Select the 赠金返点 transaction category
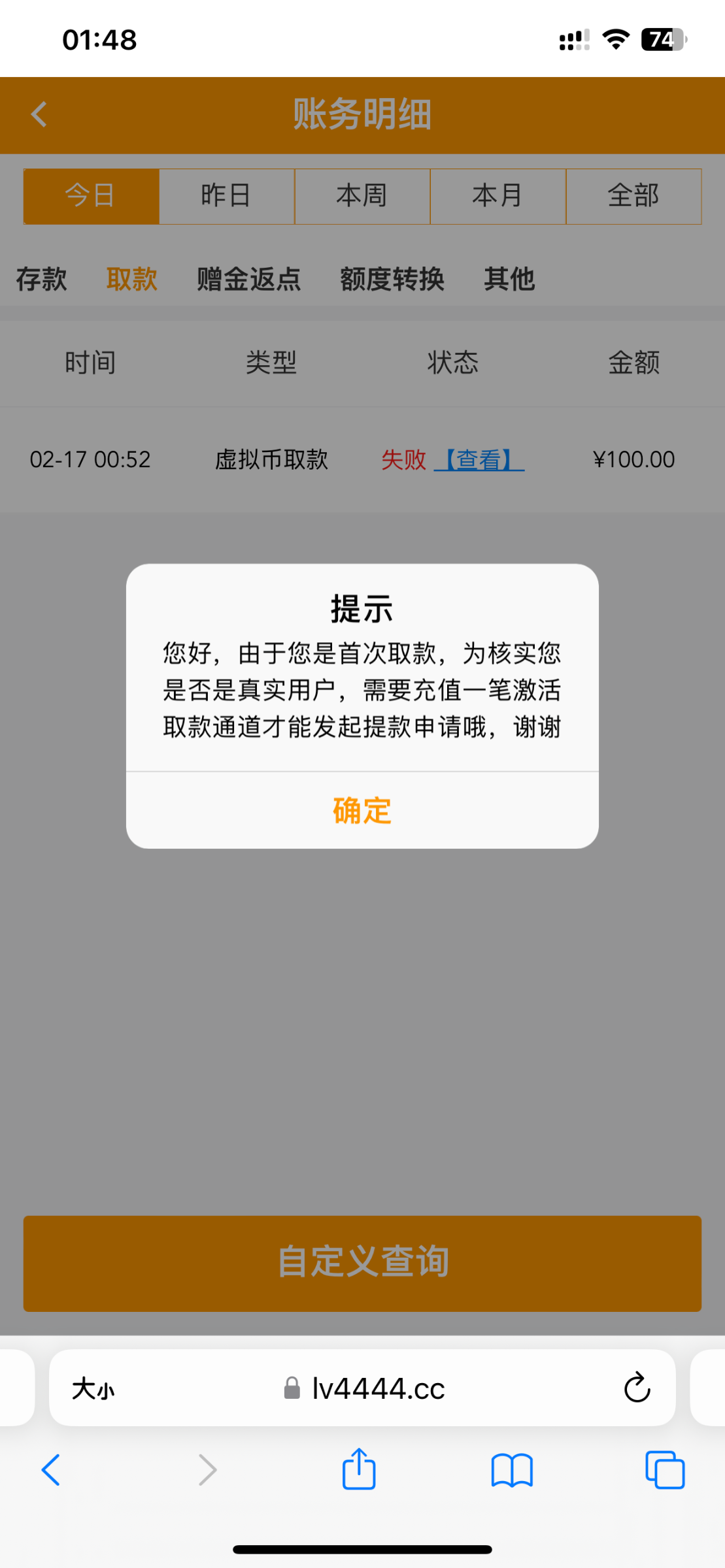This screenshot has height=1568, width=725. pos(247,278)
